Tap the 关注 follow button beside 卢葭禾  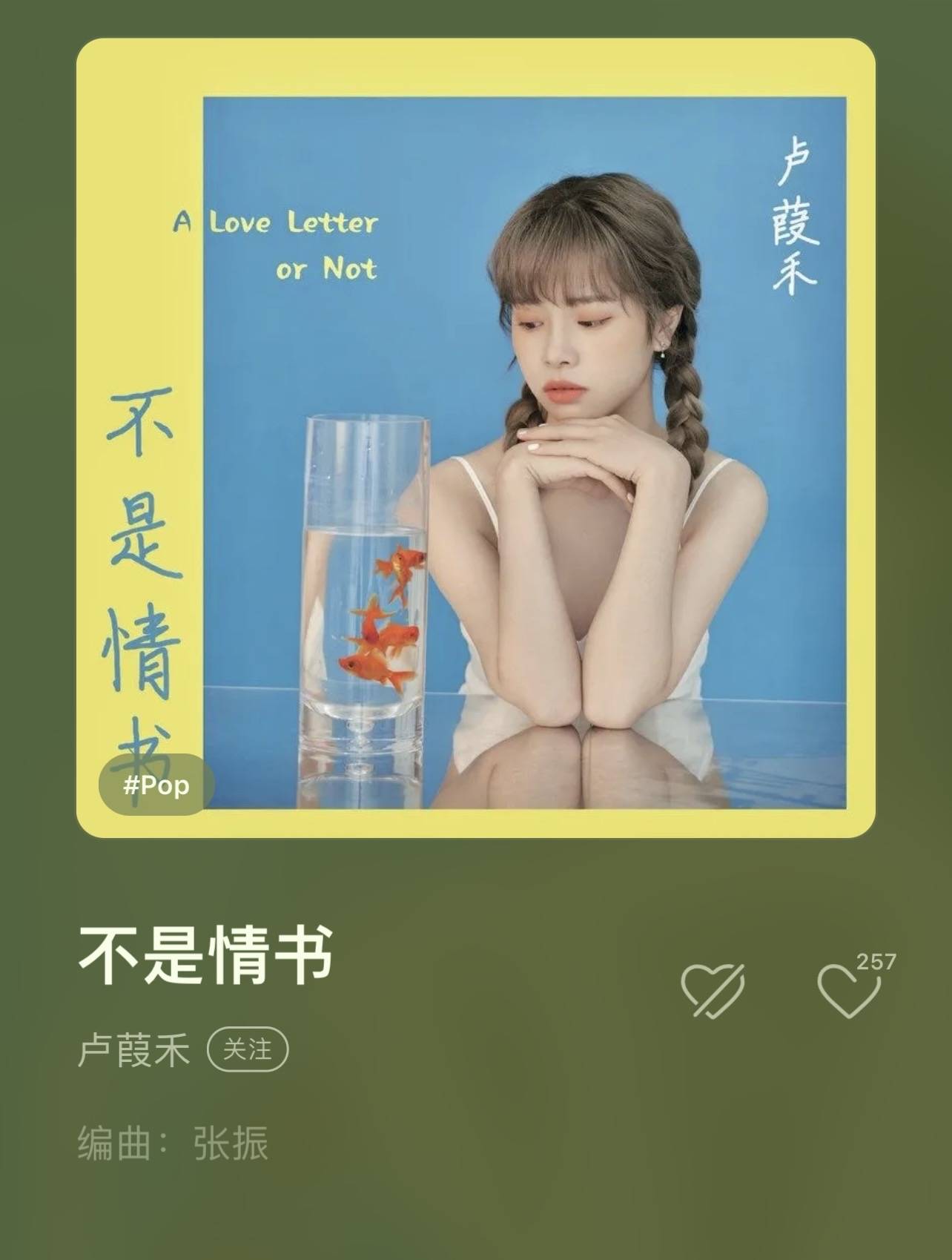[247, 1049]
